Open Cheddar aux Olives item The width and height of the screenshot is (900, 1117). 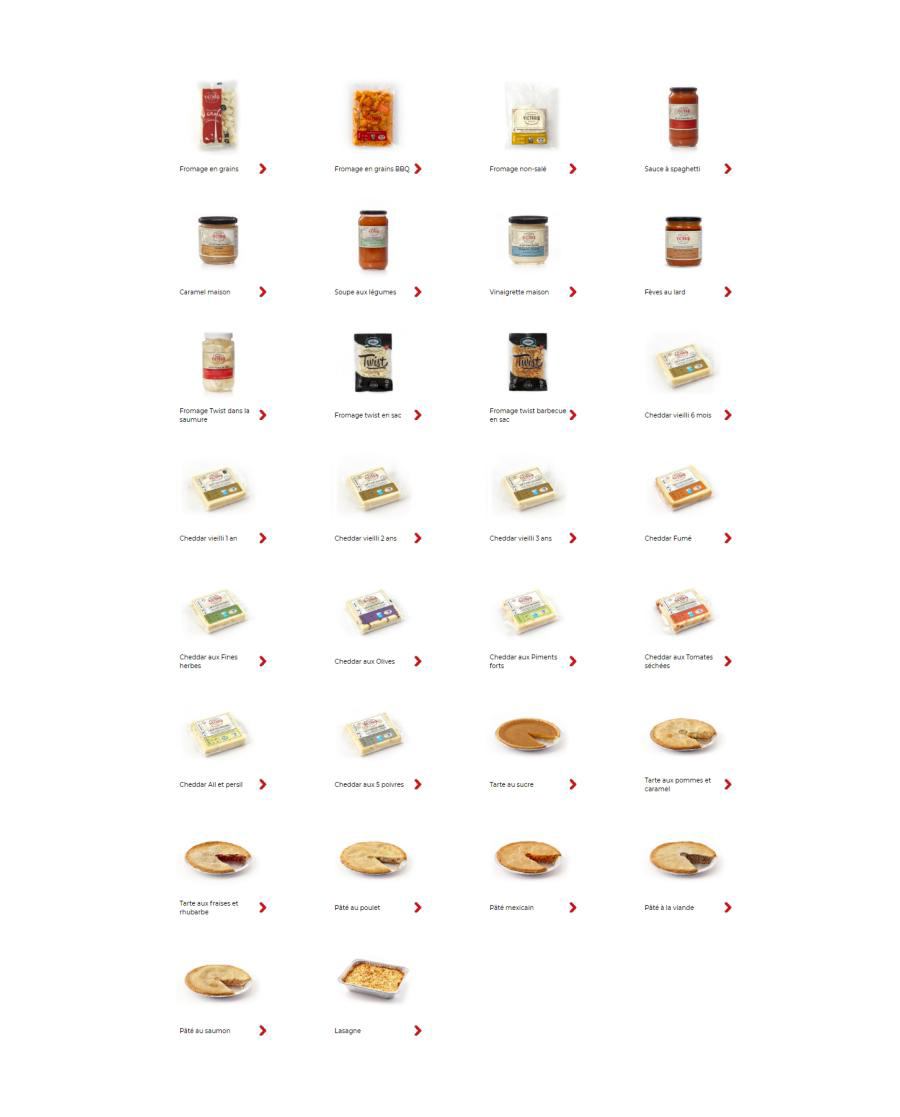(x=364, y=661)
